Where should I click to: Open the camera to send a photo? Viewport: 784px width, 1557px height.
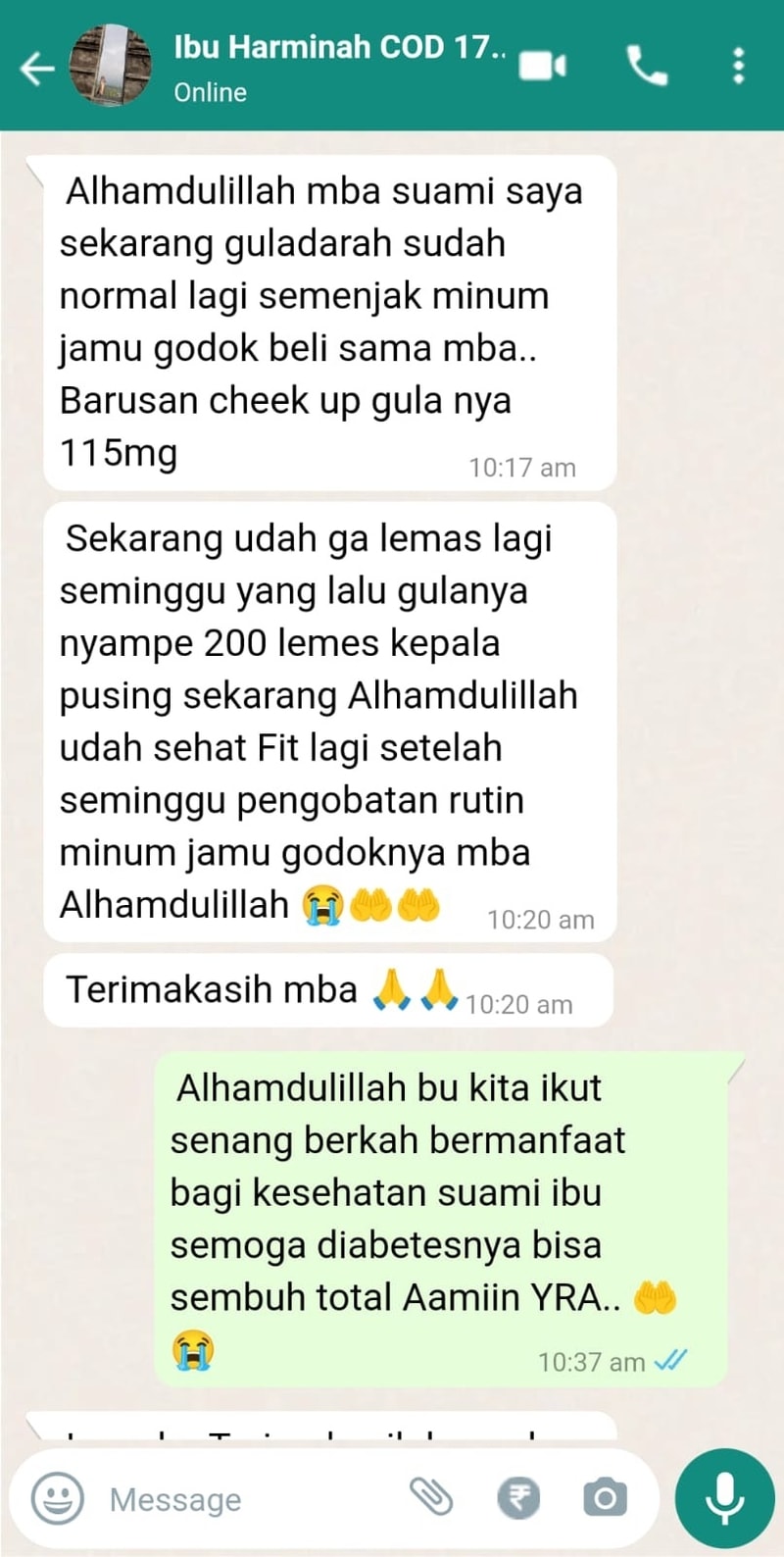605,1497
